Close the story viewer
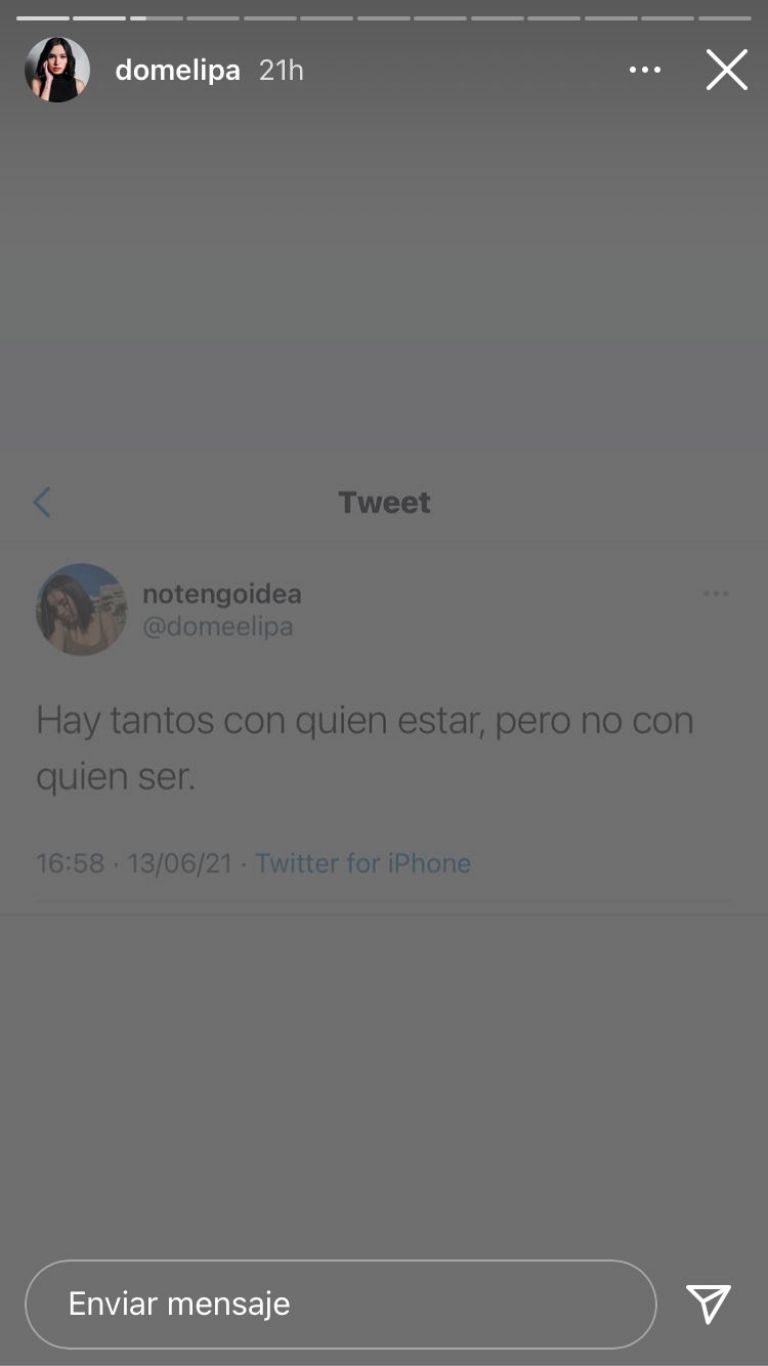 coord(726,70)
